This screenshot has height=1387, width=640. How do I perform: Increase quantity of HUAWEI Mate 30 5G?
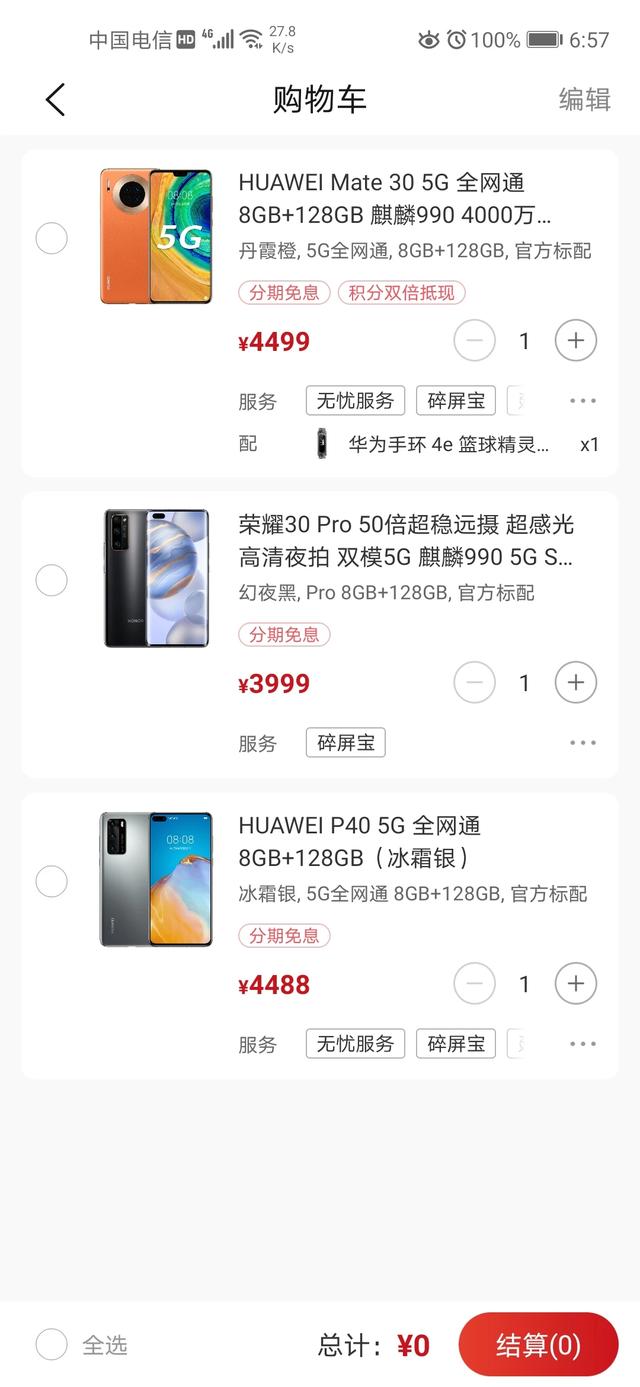point(575,341)
